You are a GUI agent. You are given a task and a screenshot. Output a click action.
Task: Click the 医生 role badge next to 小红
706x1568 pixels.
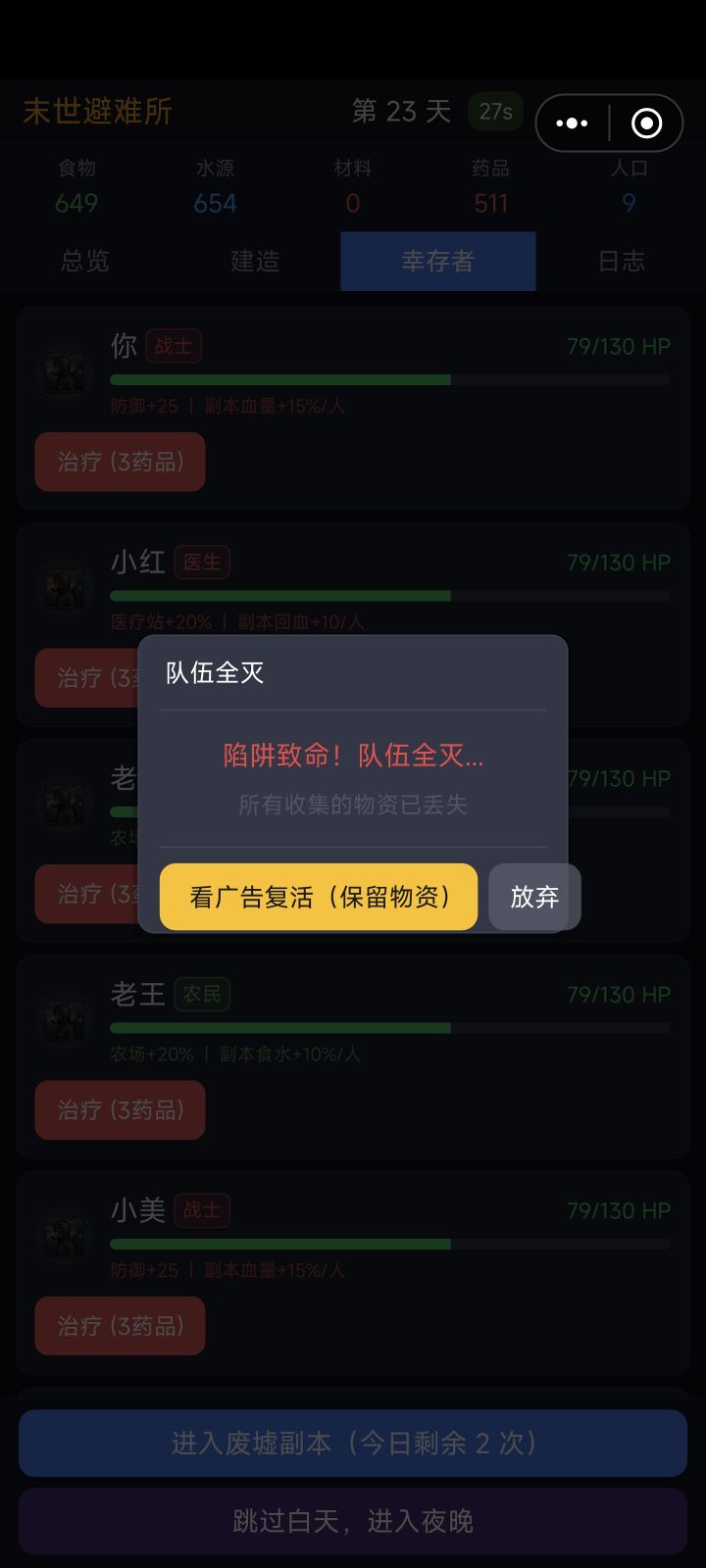pos(202,563)
